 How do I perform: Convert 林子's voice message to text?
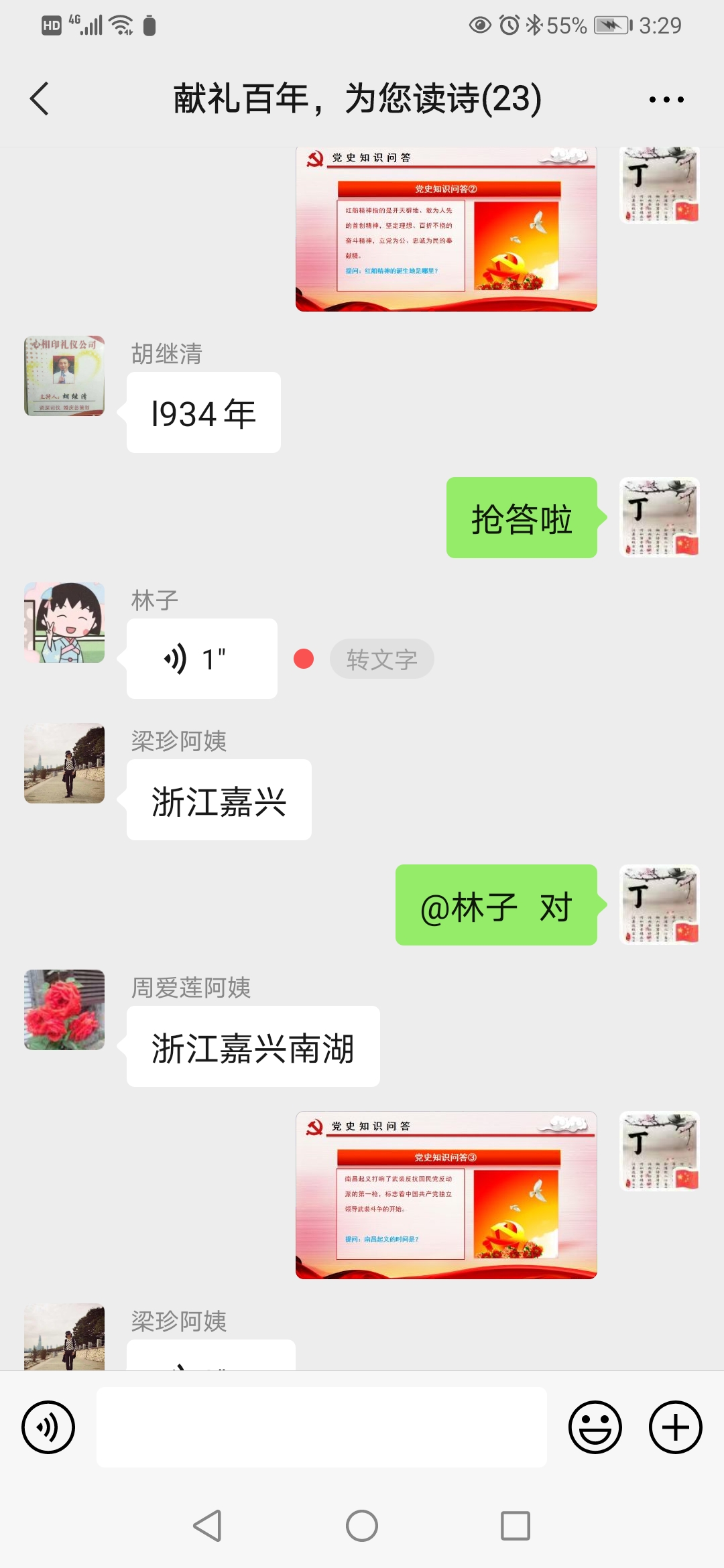click(381, 659)
